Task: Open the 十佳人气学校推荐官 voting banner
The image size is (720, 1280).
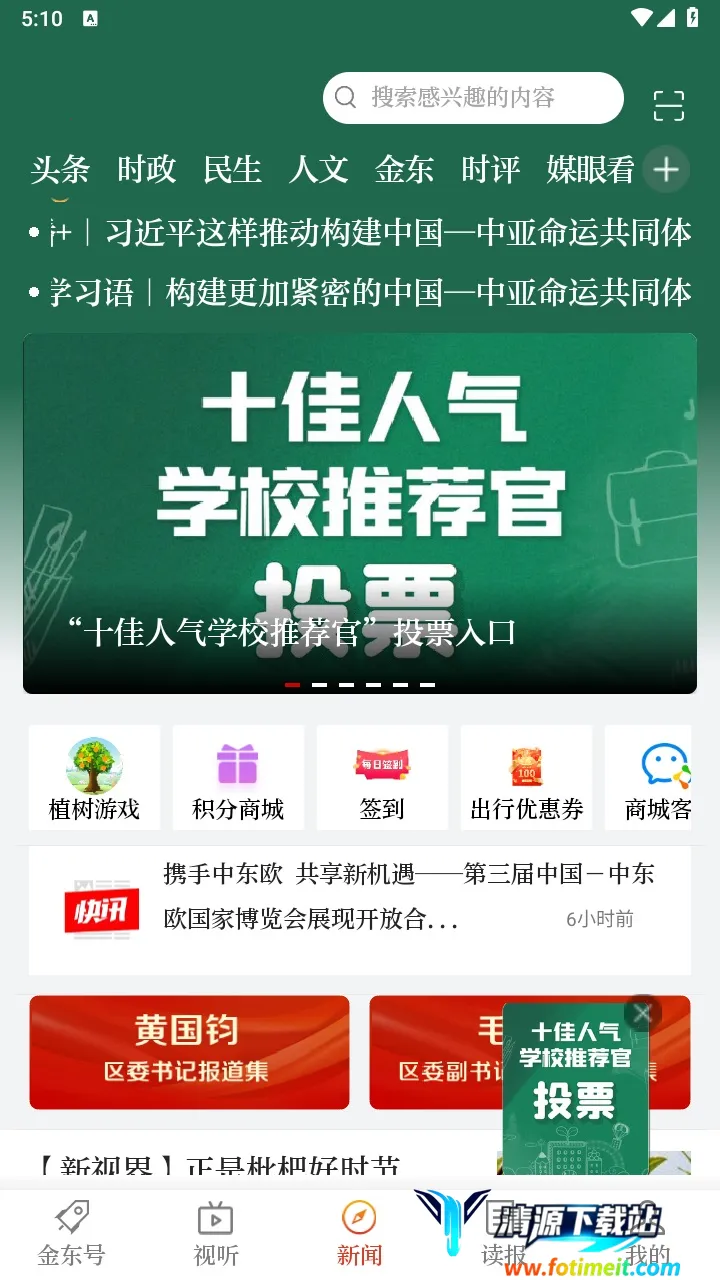Action: 360,513
